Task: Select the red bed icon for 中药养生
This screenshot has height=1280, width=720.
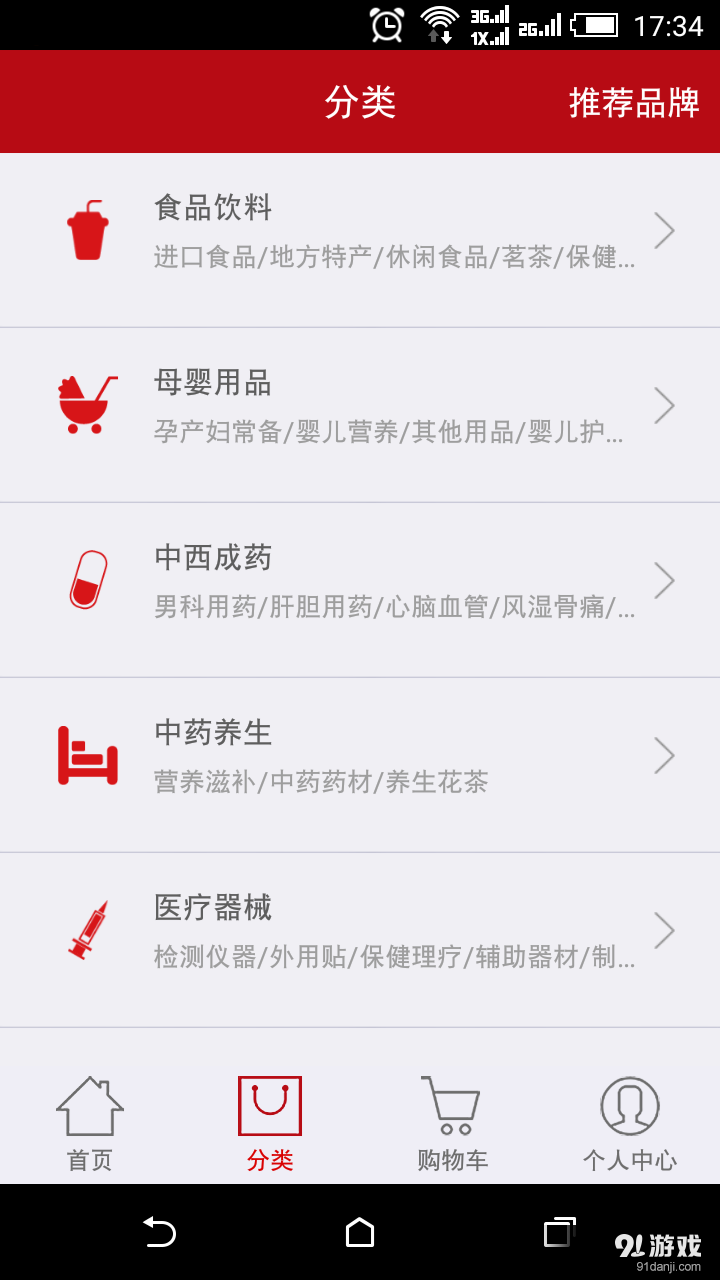Action: (x=88, y=754)
